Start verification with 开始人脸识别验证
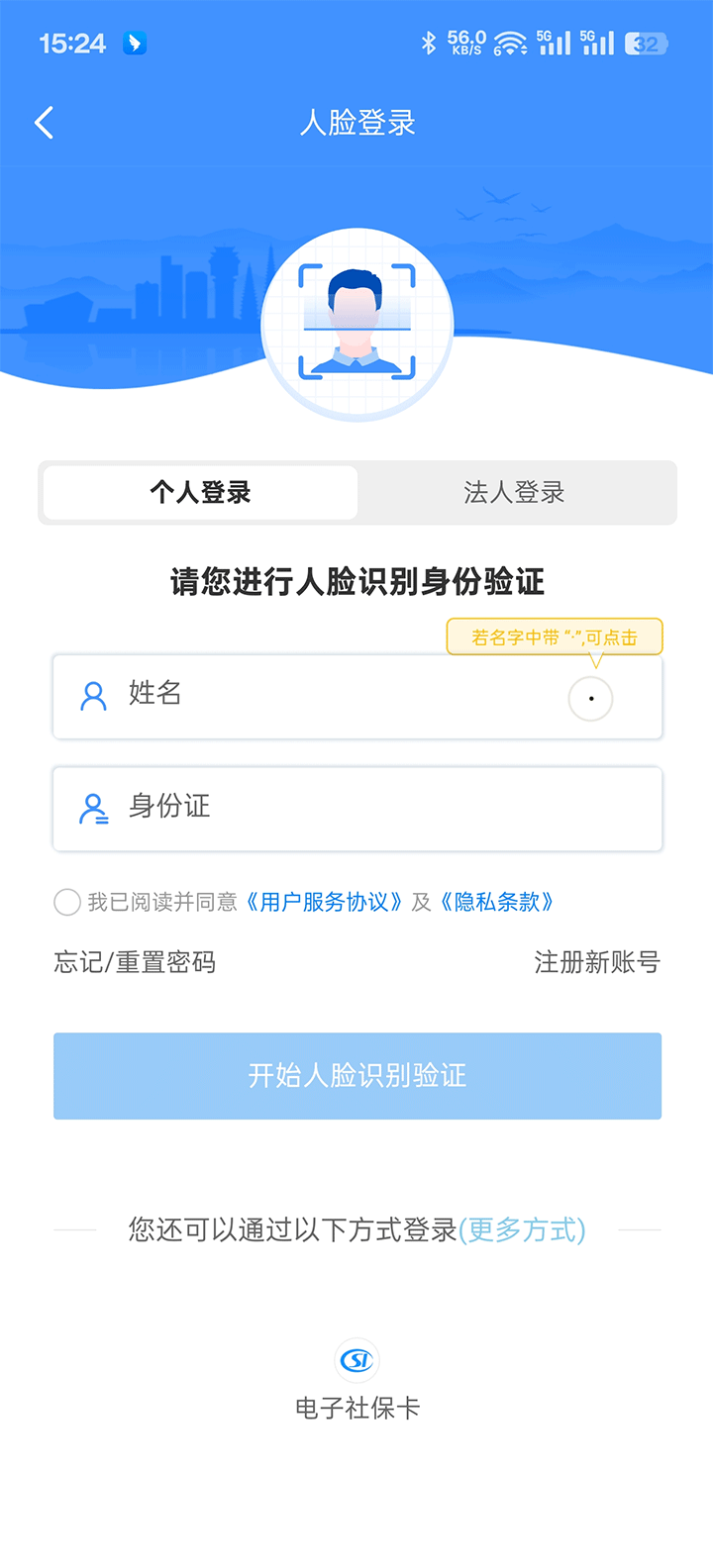This screenshot has width=713, height=1568. [357, 1076]
